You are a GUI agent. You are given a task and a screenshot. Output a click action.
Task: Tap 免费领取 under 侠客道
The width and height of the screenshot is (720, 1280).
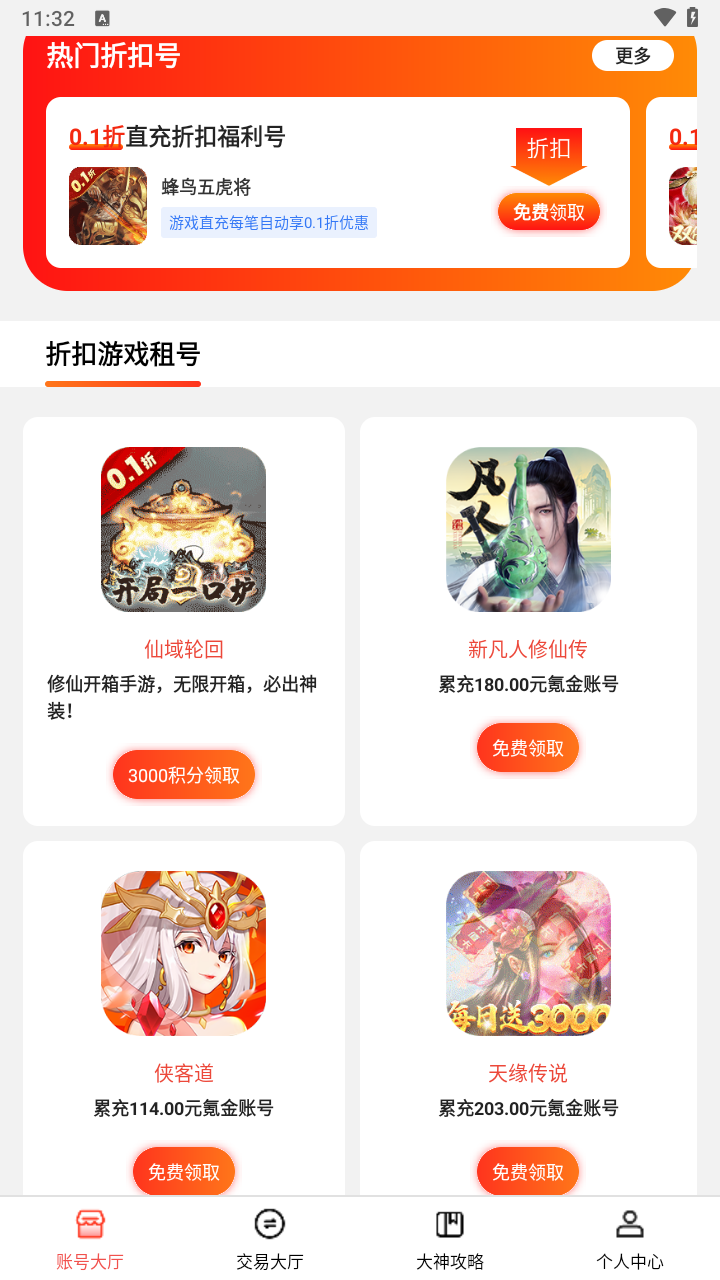coord(184,1172)
